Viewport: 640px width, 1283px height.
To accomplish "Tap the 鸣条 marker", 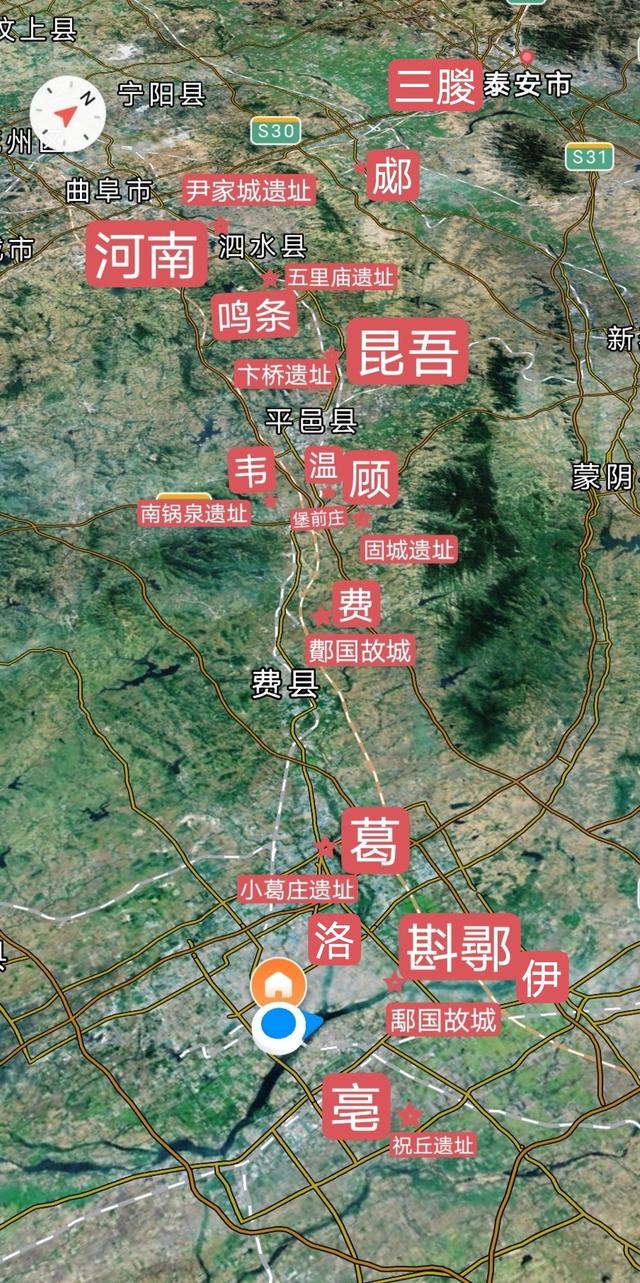I will click(x=255, y=316).
